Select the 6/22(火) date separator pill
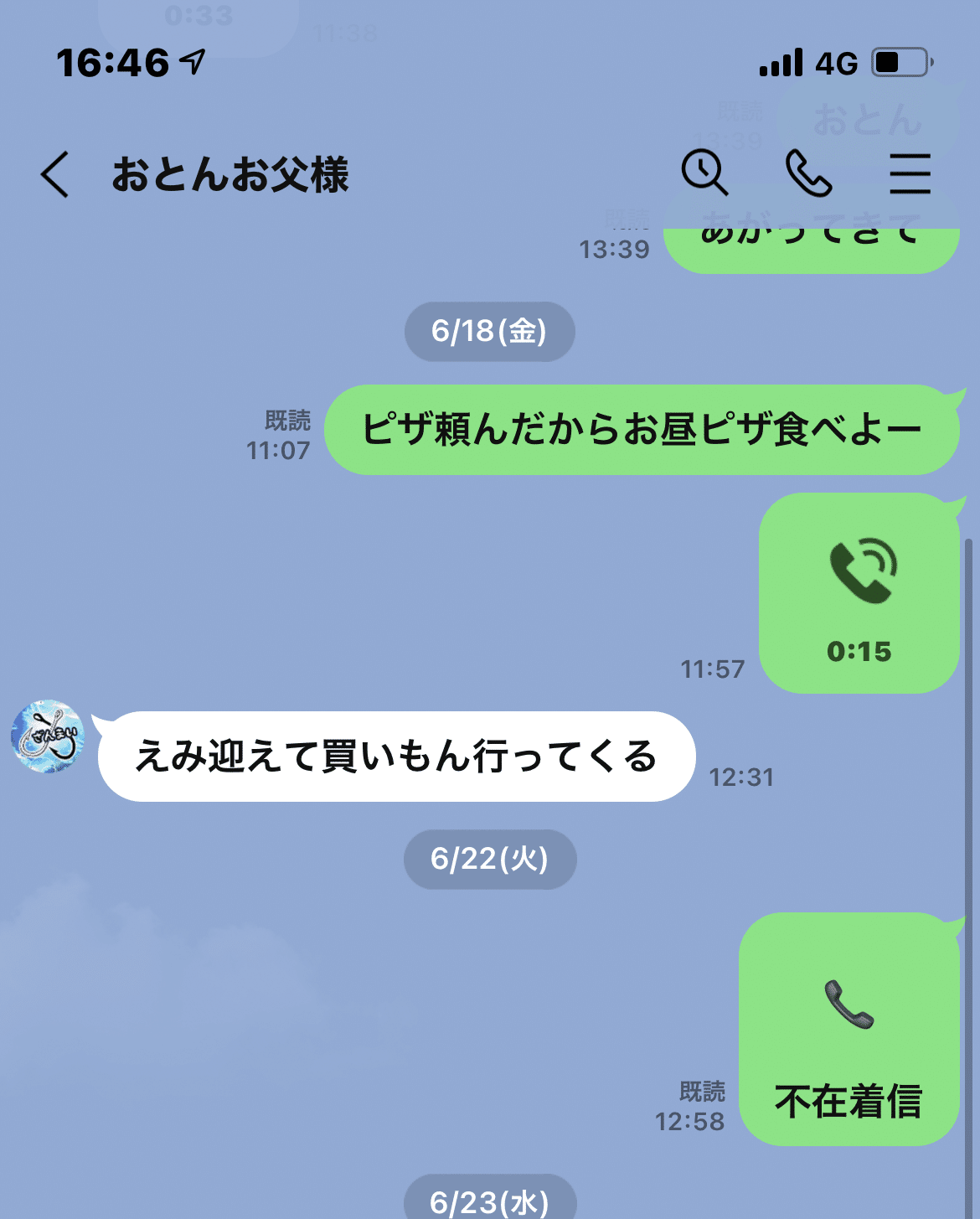The height and width of the screenshot is (1219, 980). [489, 857]
